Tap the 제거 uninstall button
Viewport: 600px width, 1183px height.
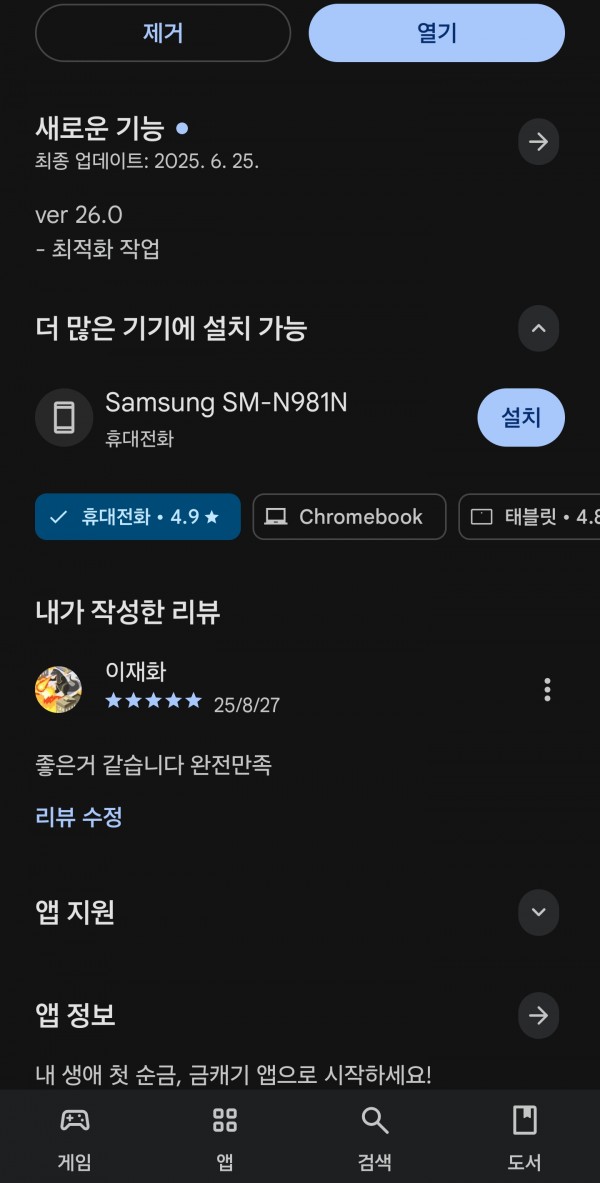click(x=163, y=33)
